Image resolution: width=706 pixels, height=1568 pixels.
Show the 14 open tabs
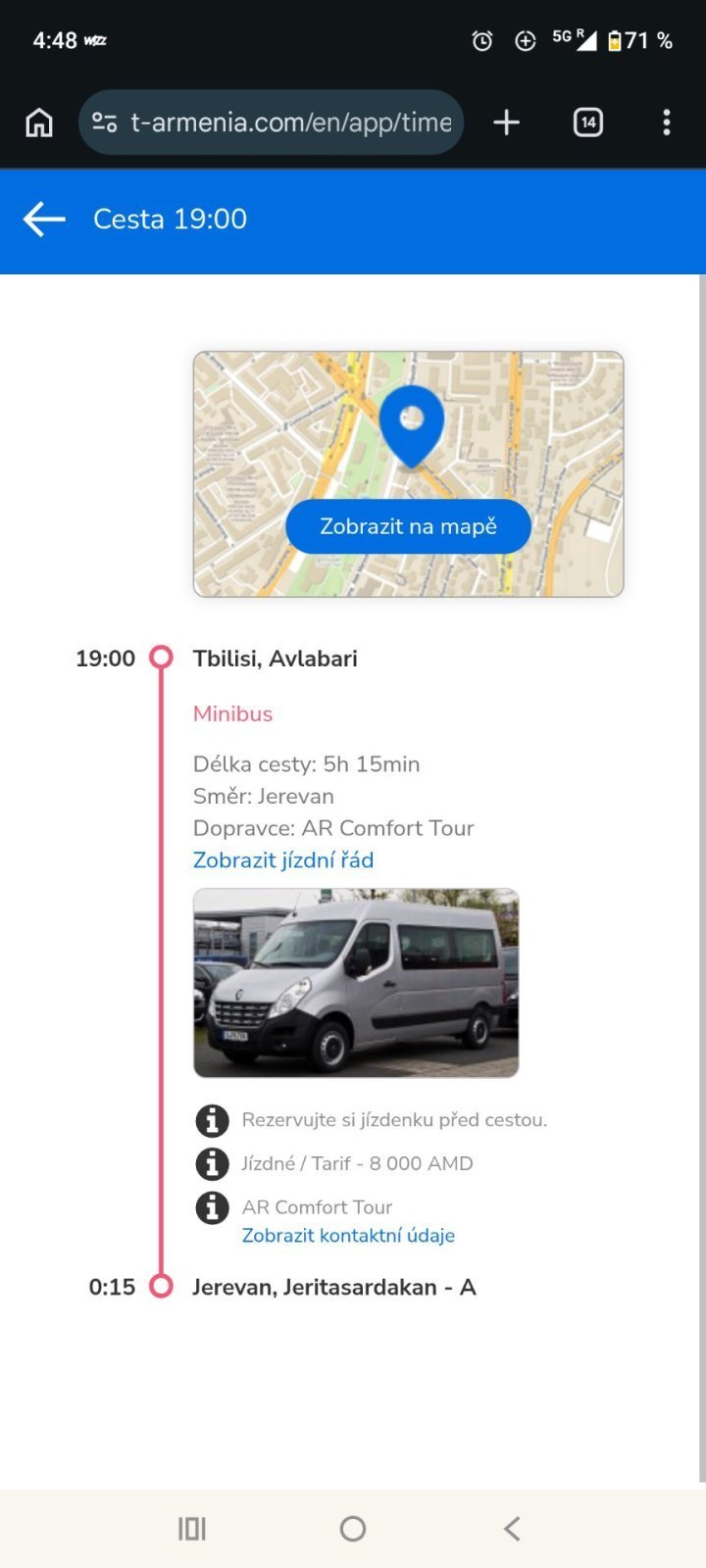click(x=587, y=122)
